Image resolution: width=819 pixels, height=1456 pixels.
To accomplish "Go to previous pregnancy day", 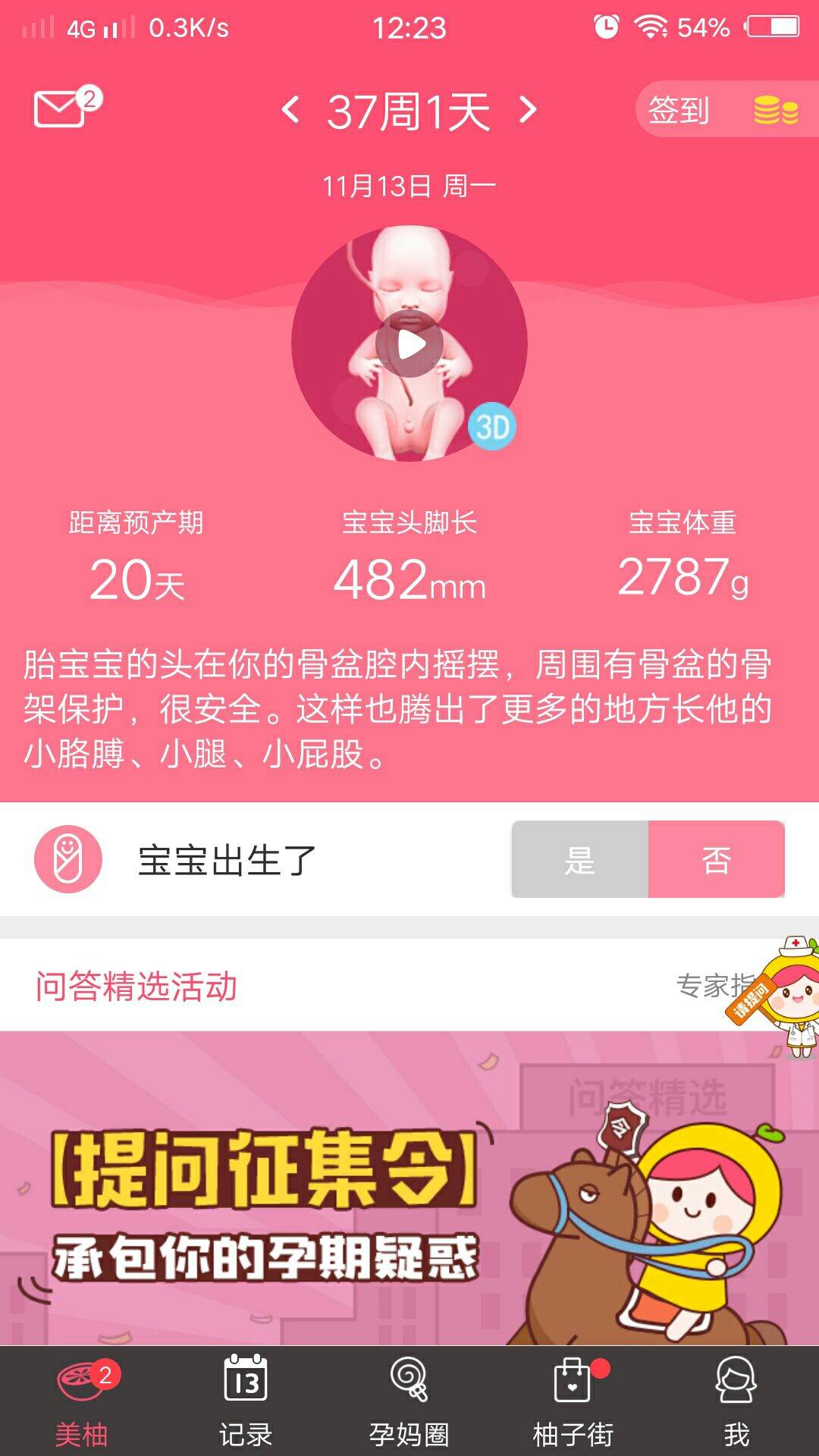I will [x=290, y=111].
